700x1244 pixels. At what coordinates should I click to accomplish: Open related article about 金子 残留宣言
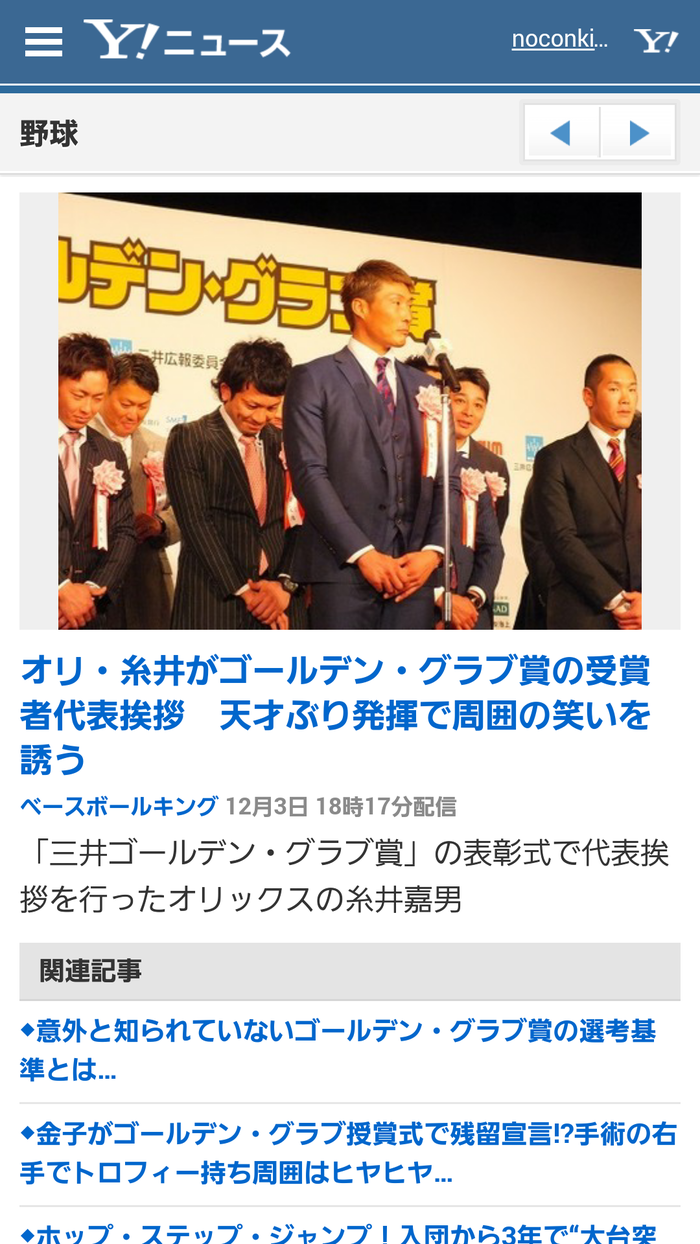[x=348, y=1153]
